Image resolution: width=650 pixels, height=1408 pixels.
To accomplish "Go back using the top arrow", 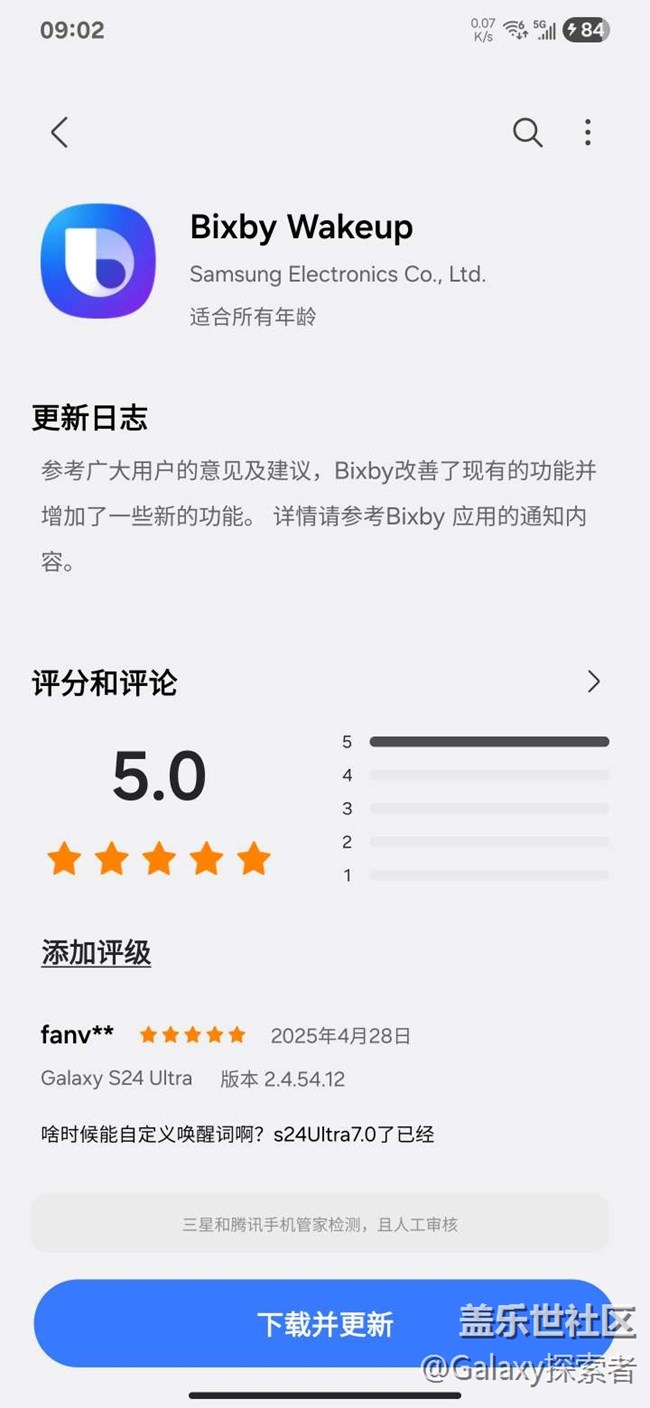I will (59, 132).
